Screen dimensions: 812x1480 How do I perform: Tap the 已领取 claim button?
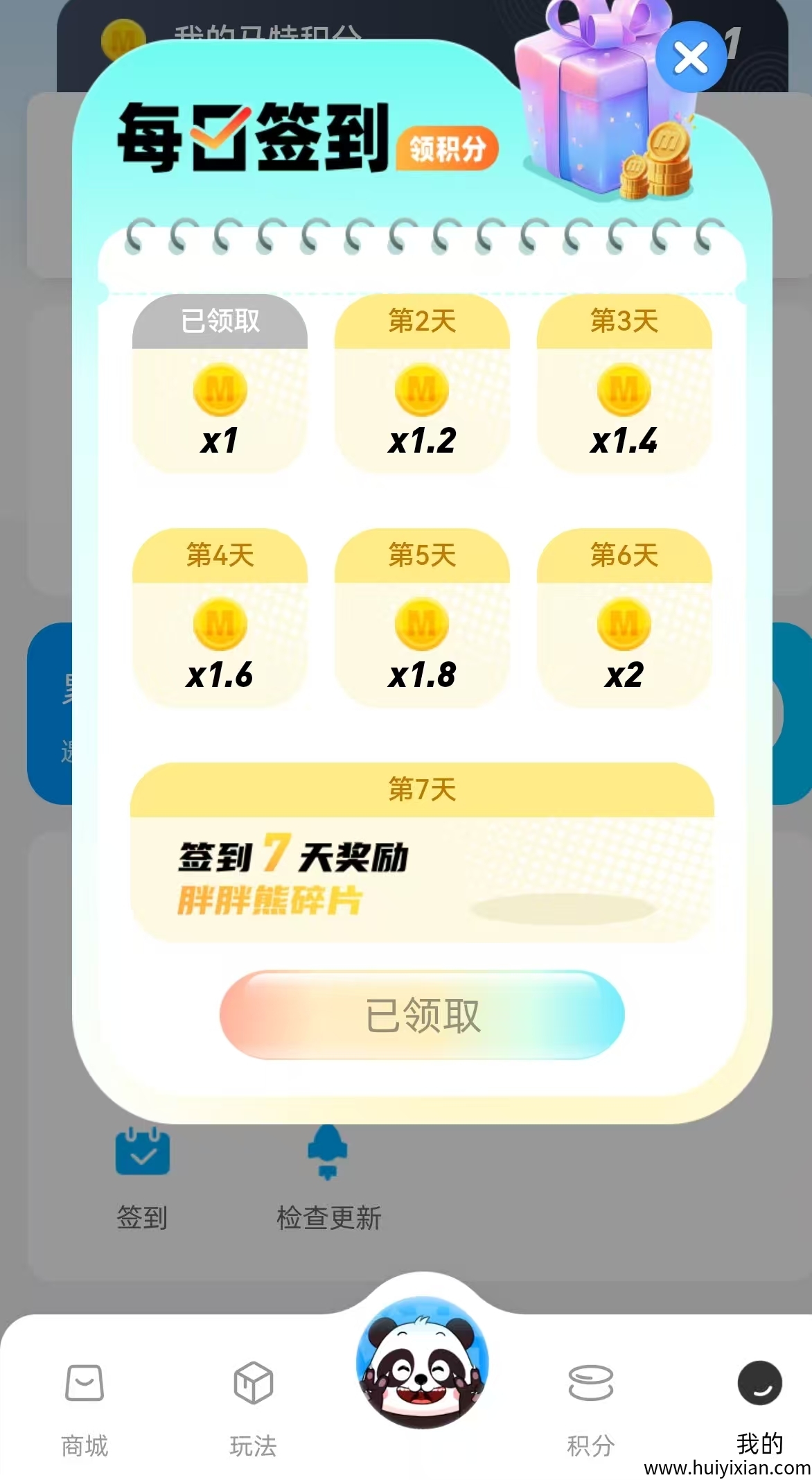click(x=422, y=1015)
